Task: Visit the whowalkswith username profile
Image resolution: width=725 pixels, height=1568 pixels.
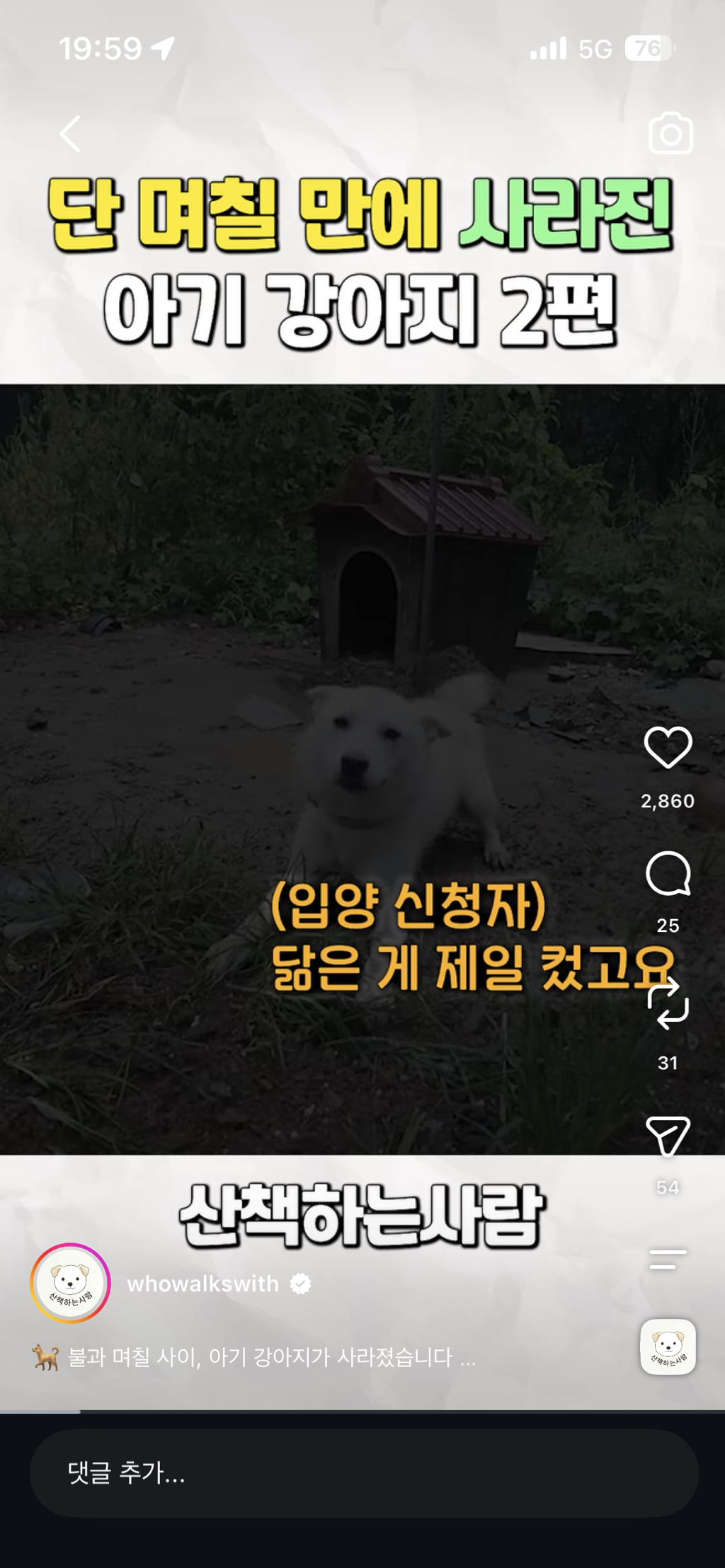Action: [x=202, y=1284]
